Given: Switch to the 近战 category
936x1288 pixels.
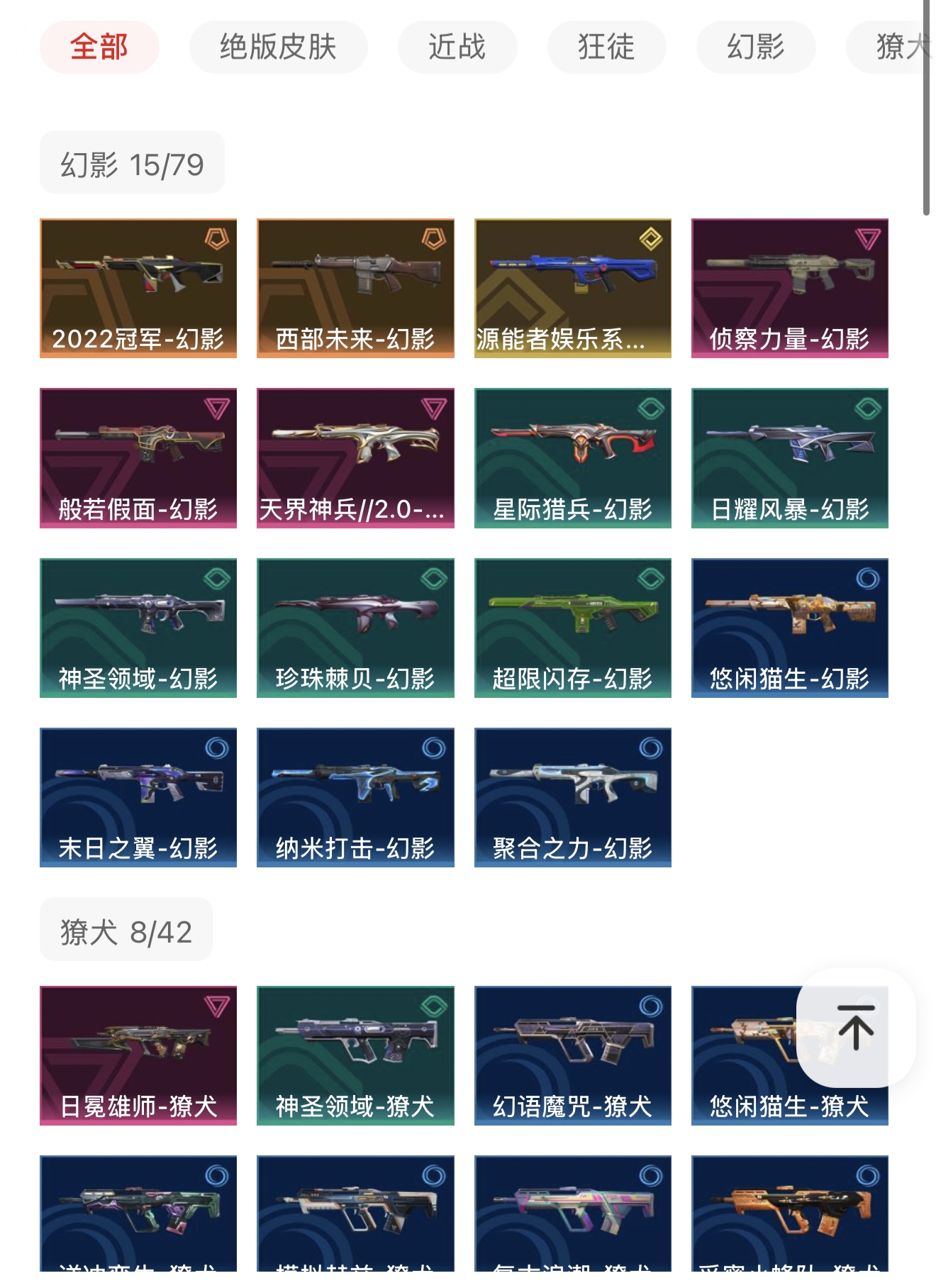Looking at the screenshot, I should coord(457,47).
